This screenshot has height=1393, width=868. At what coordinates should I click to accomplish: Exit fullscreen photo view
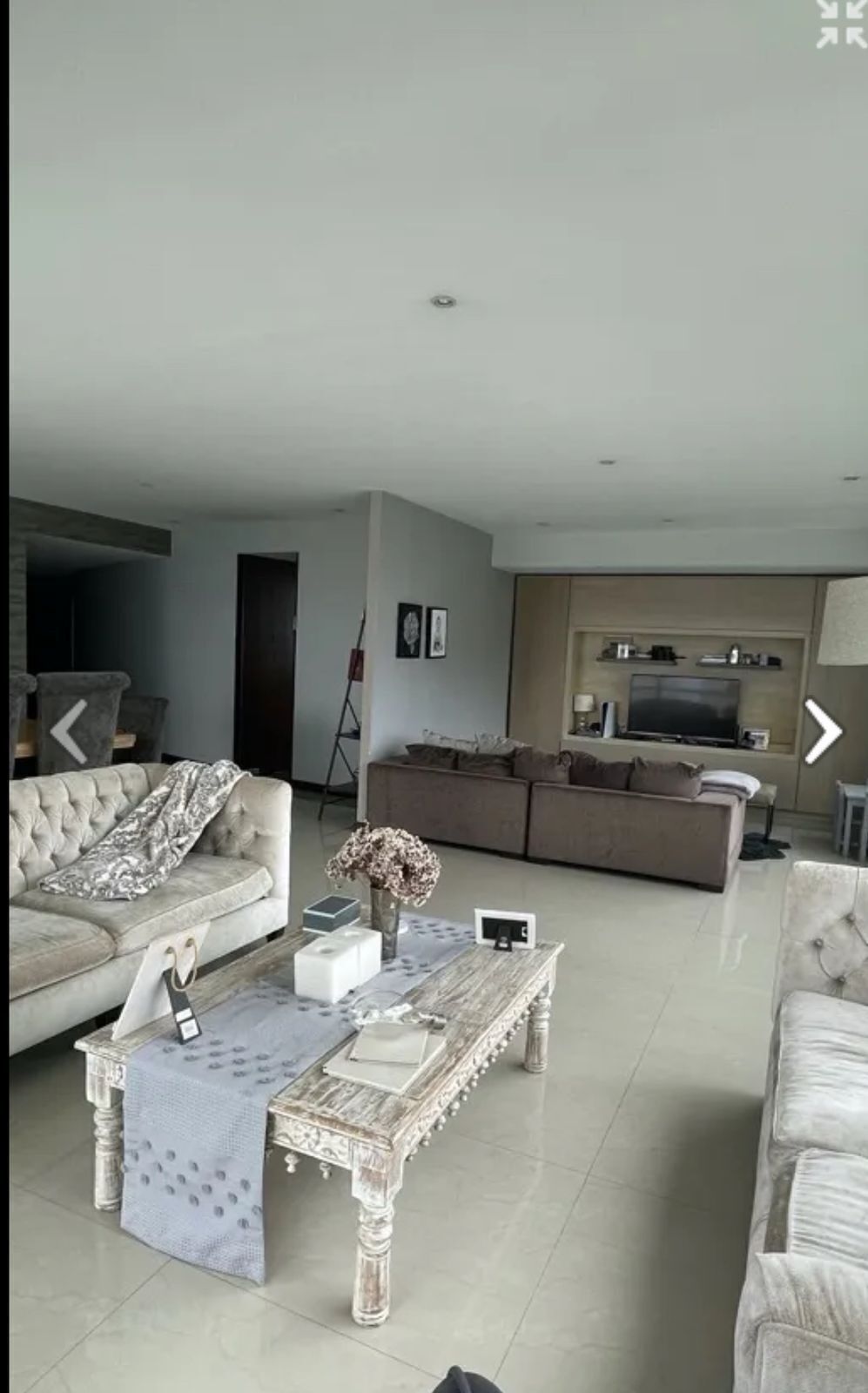(841, 23)
